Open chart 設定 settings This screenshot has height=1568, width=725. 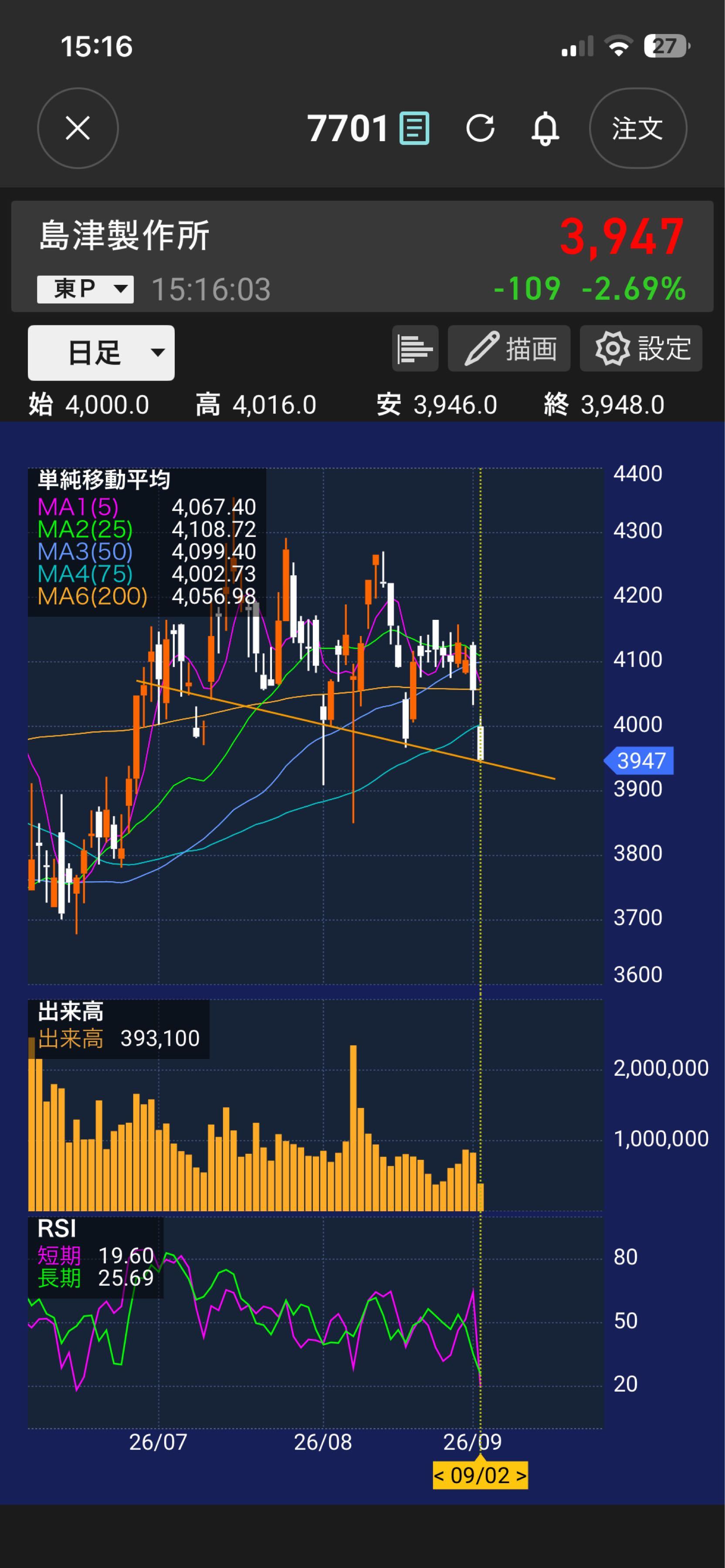coord(641,349)
